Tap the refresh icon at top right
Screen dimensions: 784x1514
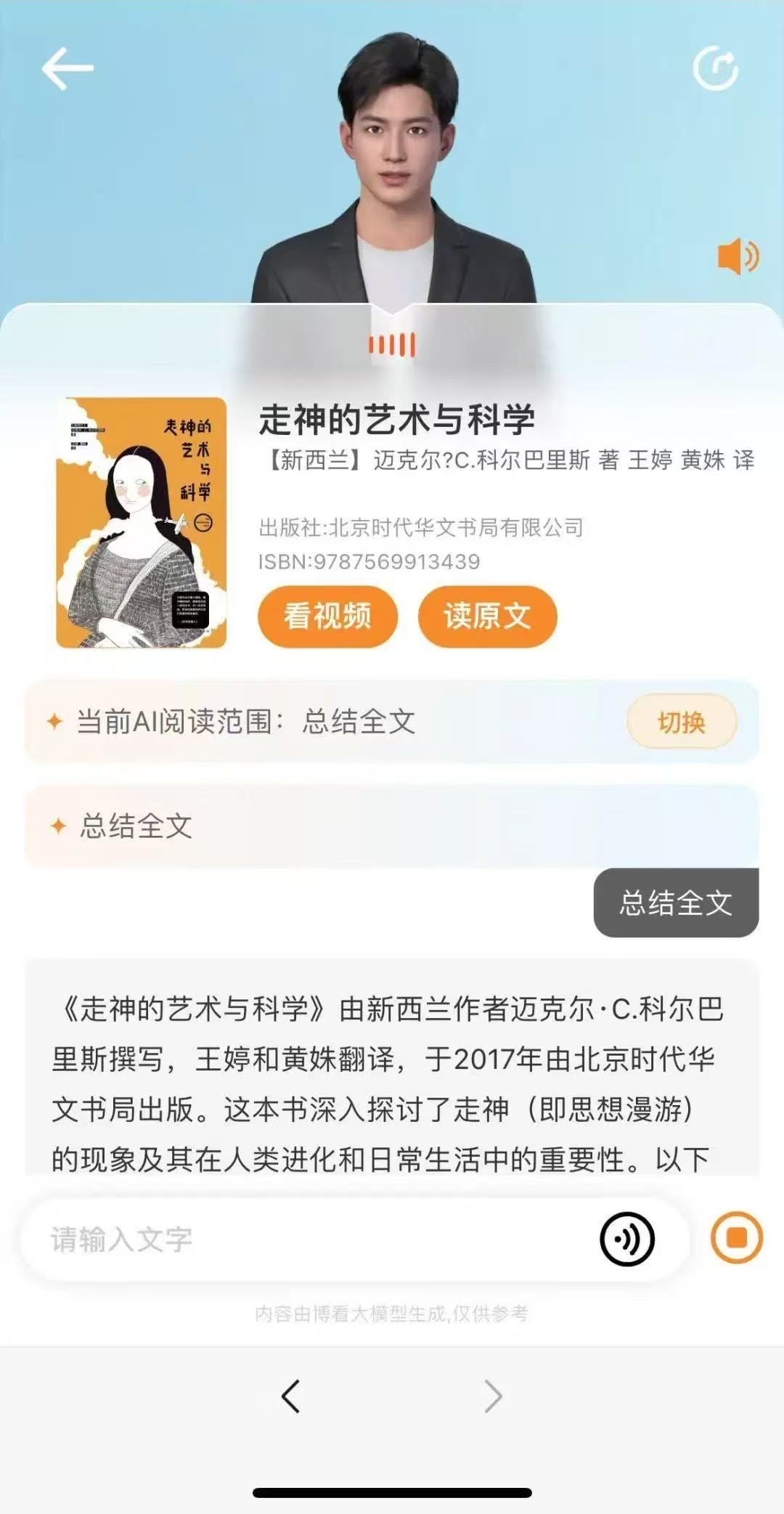point(716,68)
